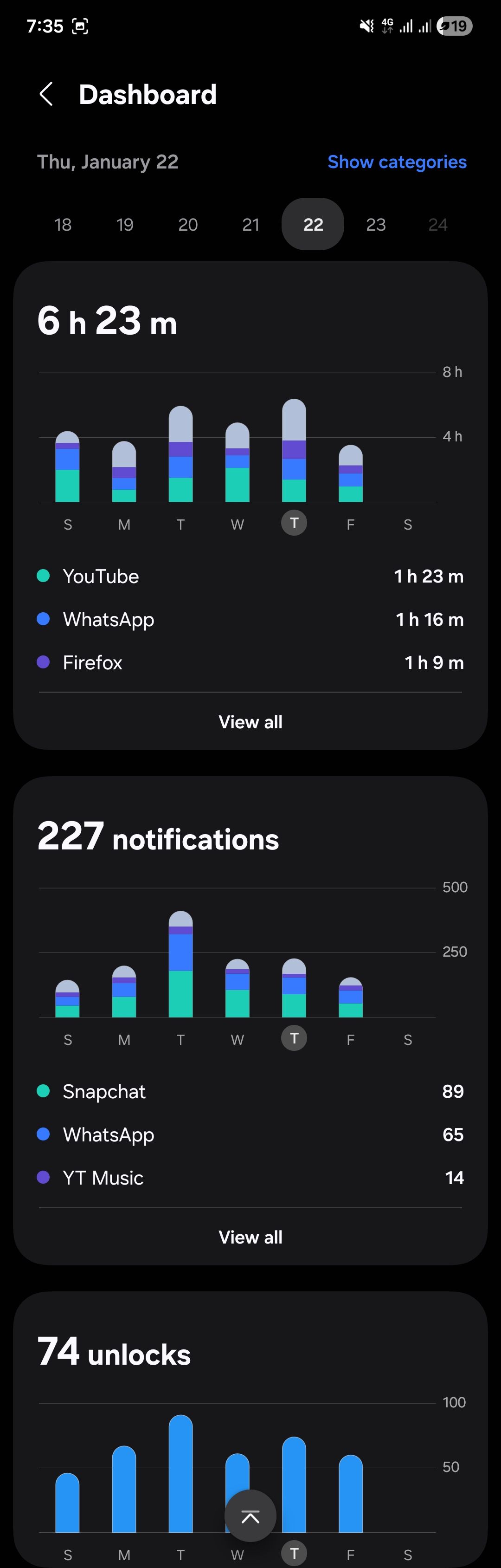
Task: Open YT Music notifications details
Action: (250, 1178)
